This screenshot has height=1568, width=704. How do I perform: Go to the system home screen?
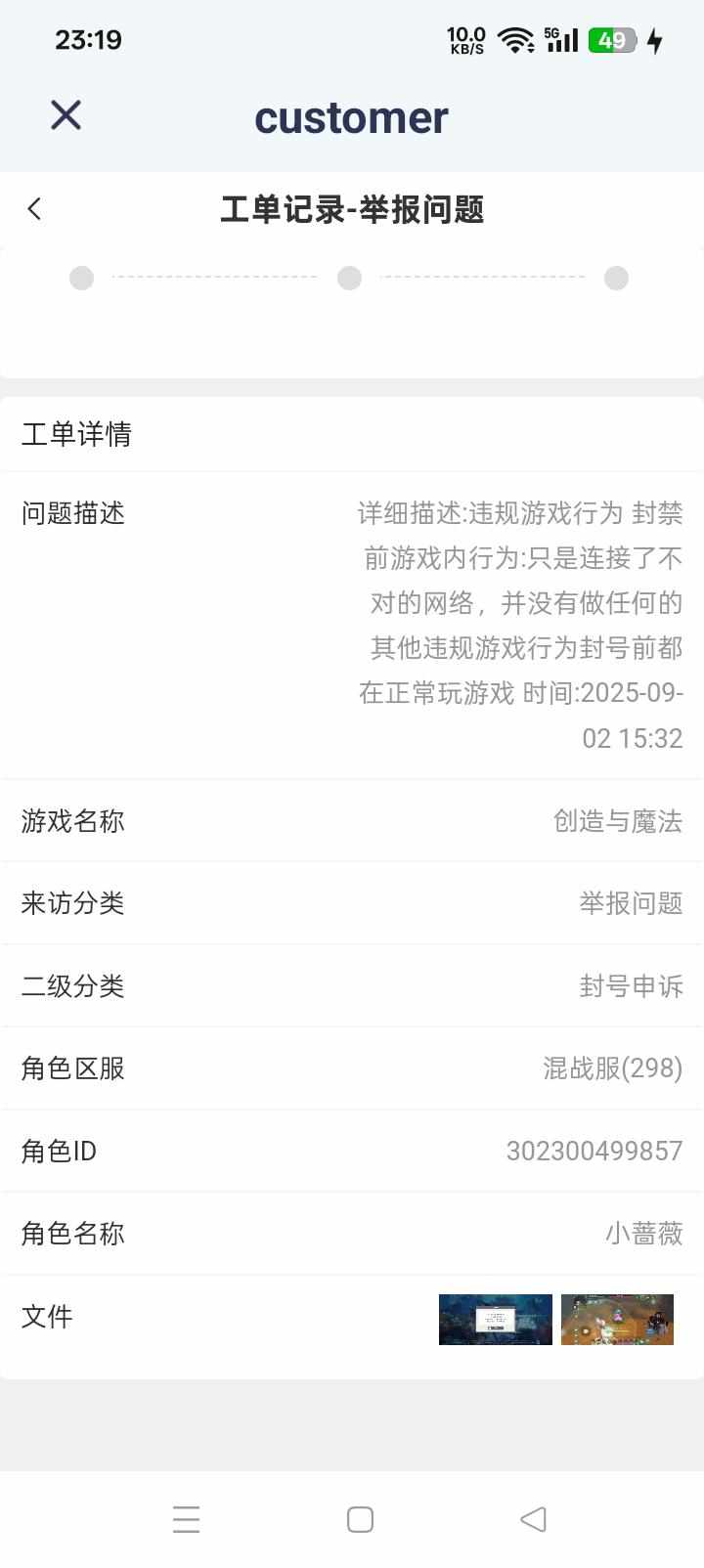click(x=360, y=1519)
